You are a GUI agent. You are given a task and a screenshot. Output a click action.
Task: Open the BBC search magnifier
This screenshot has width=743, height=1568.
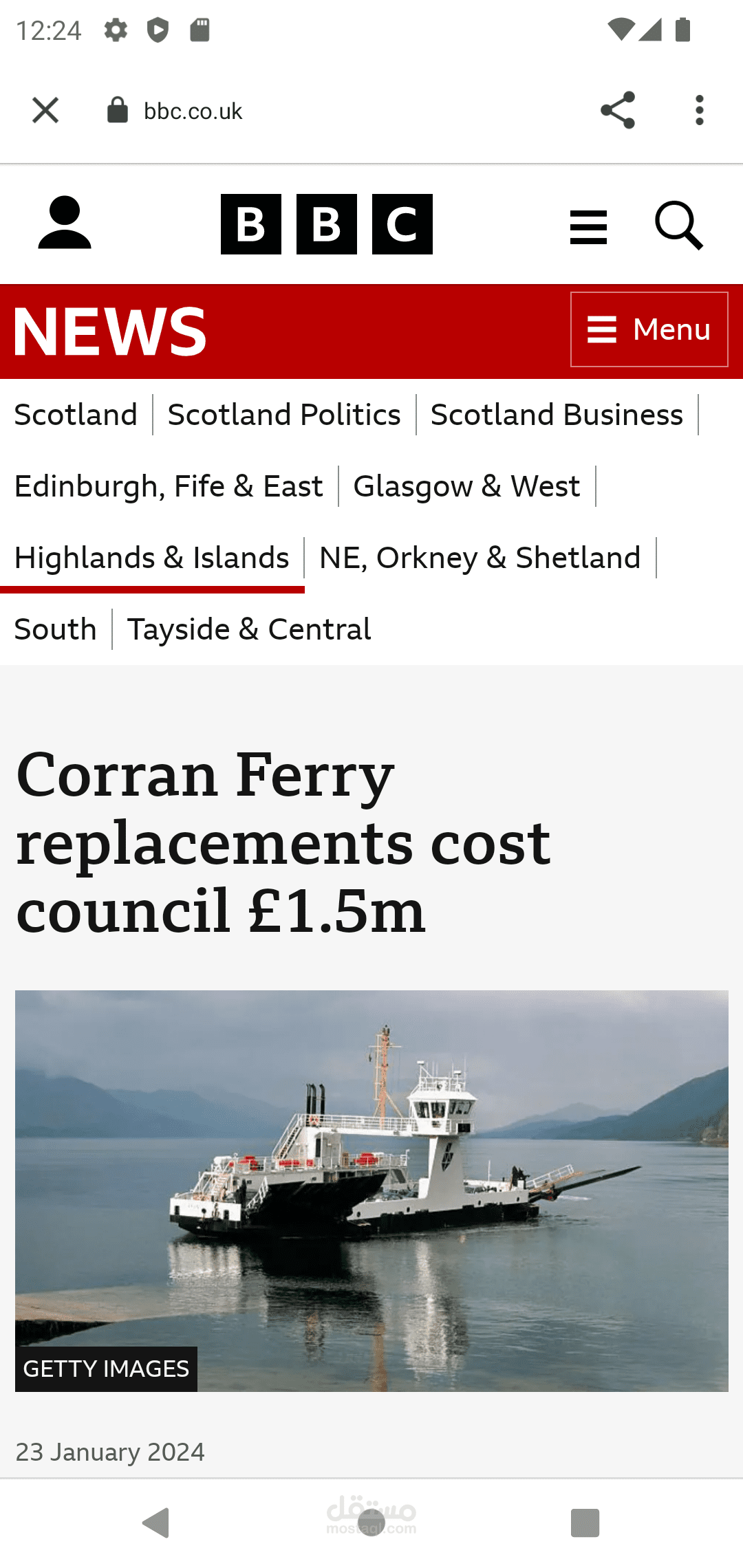(679, 226)
